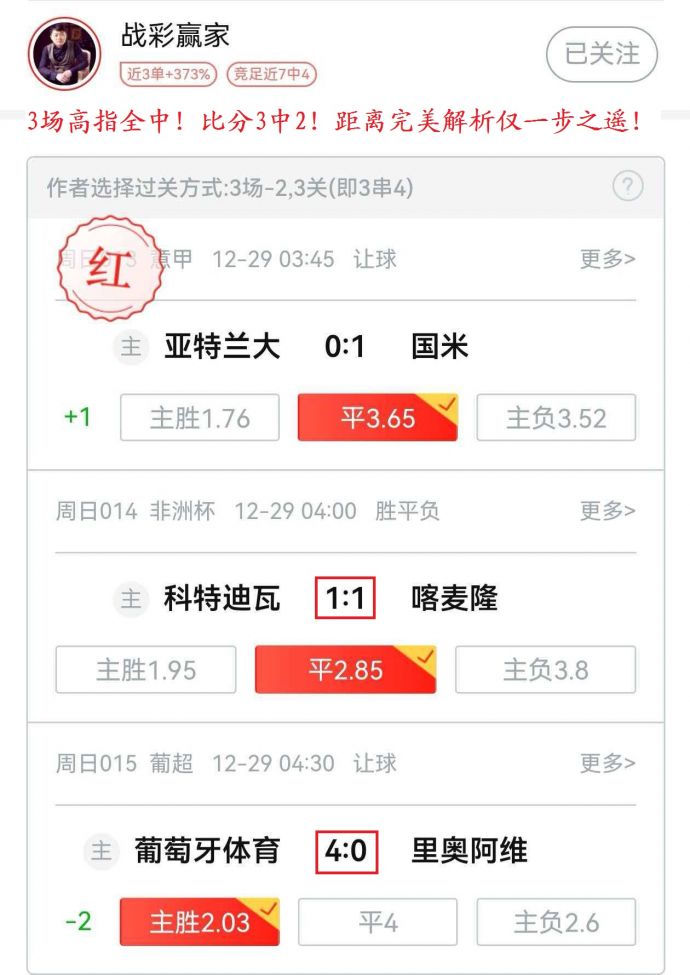Select 平2.85 for the 科特迪瓦 match

(345, 670)
